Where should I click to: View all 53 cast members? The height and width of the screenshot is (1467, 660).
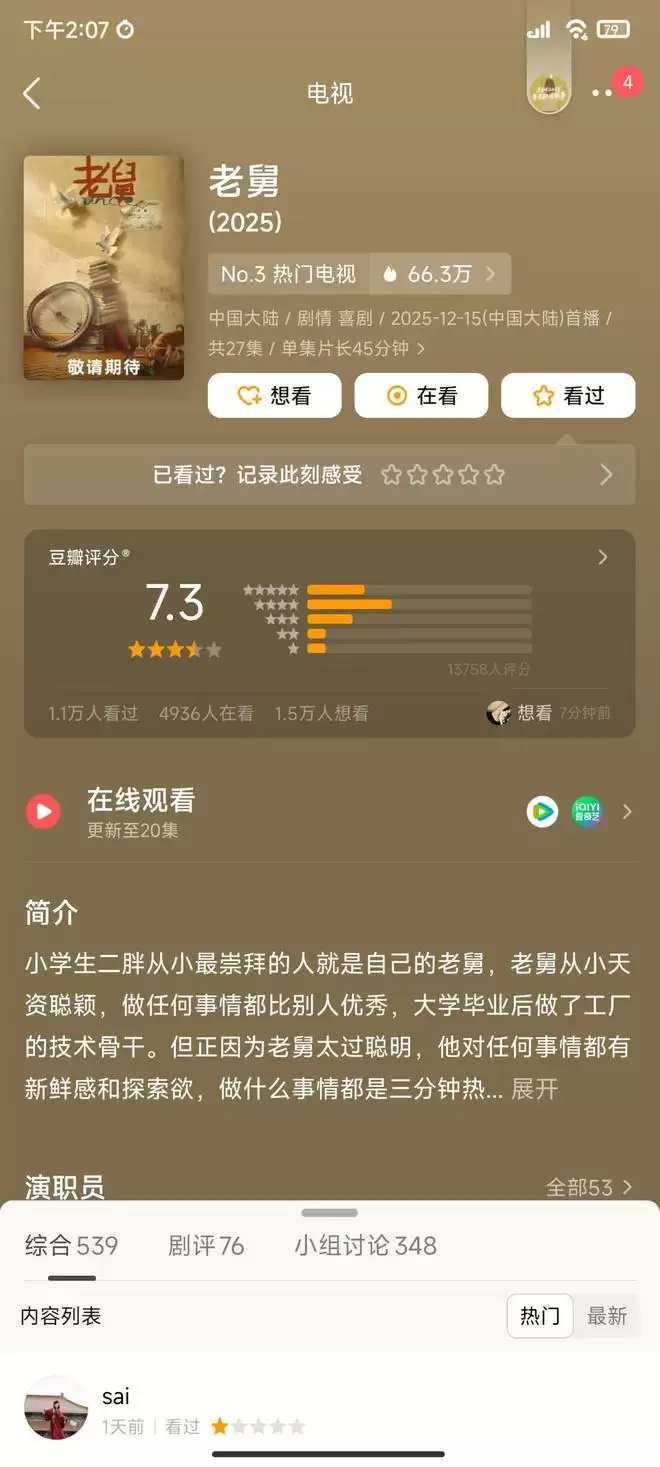(589, 1187)
